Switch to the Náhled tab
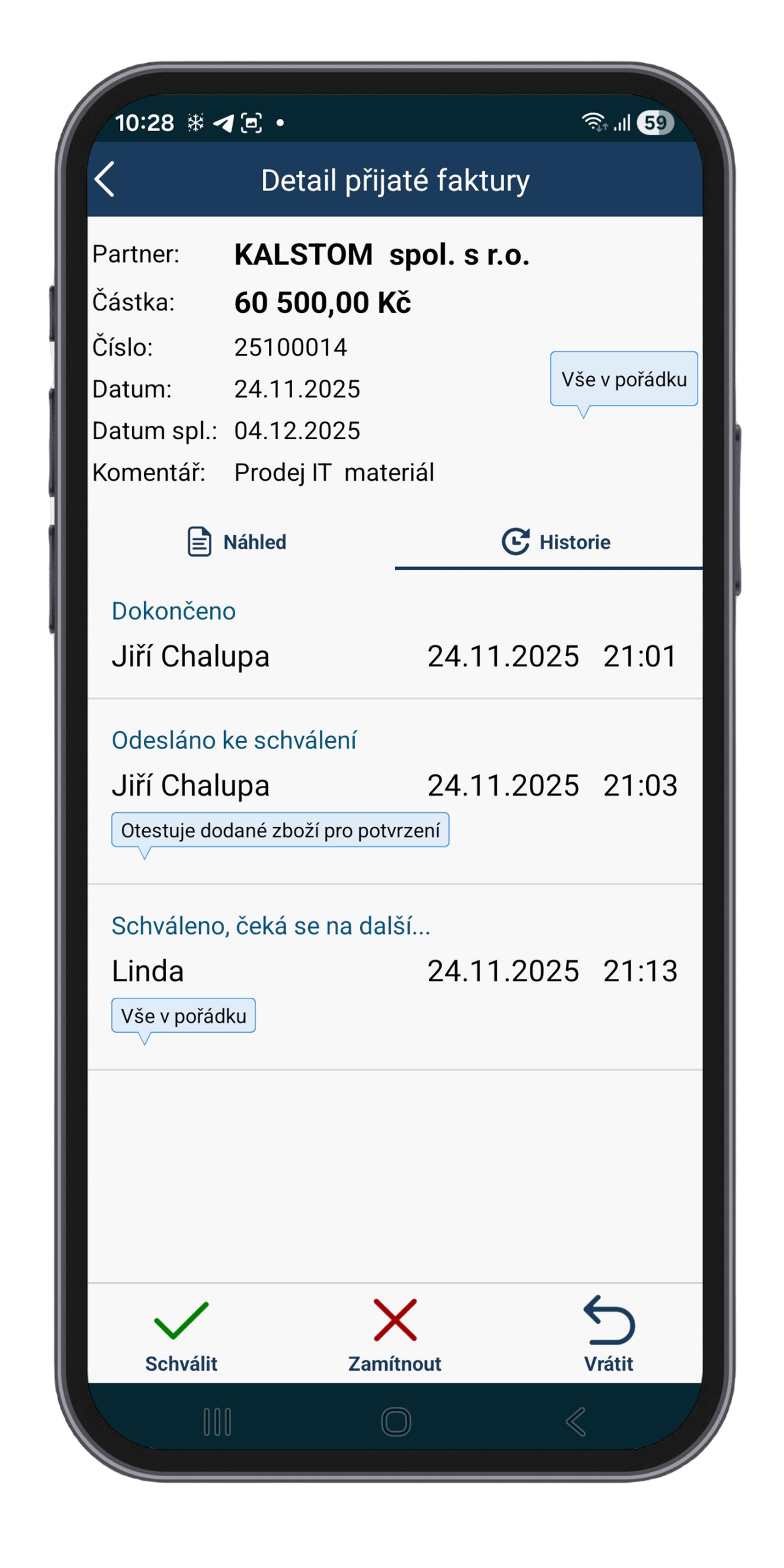Image resolution: width=784 pixels, height=1568 pixels. tap(237, 542)
